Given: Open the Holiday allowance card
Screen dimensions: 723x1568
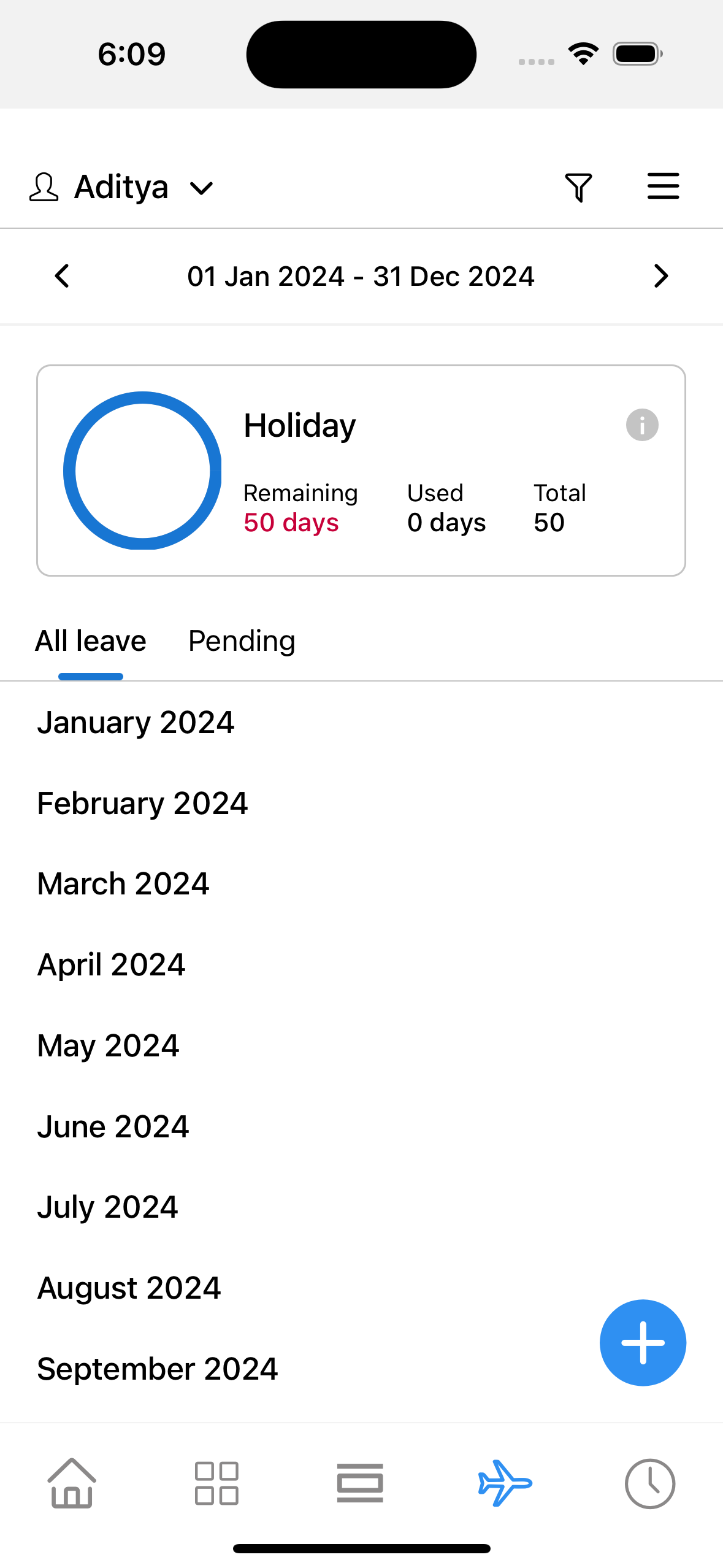Looking at the screenshot, I should point(361,471).
